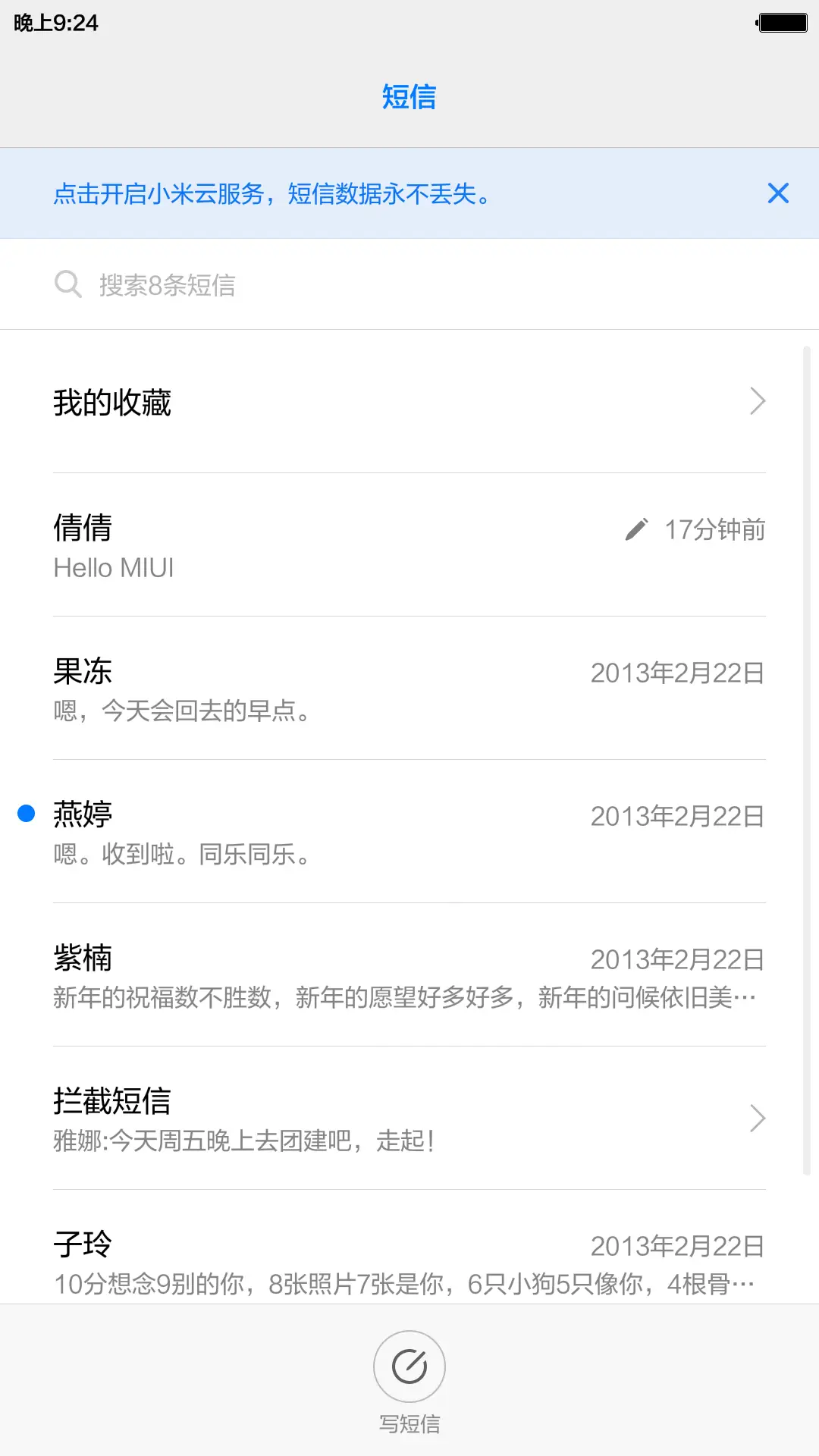Tap the timestamp 17分钟前 on 倩倩's chat
Image resolution: width=819 pixels, height=1456 pixels.
[x=715, y=530]
